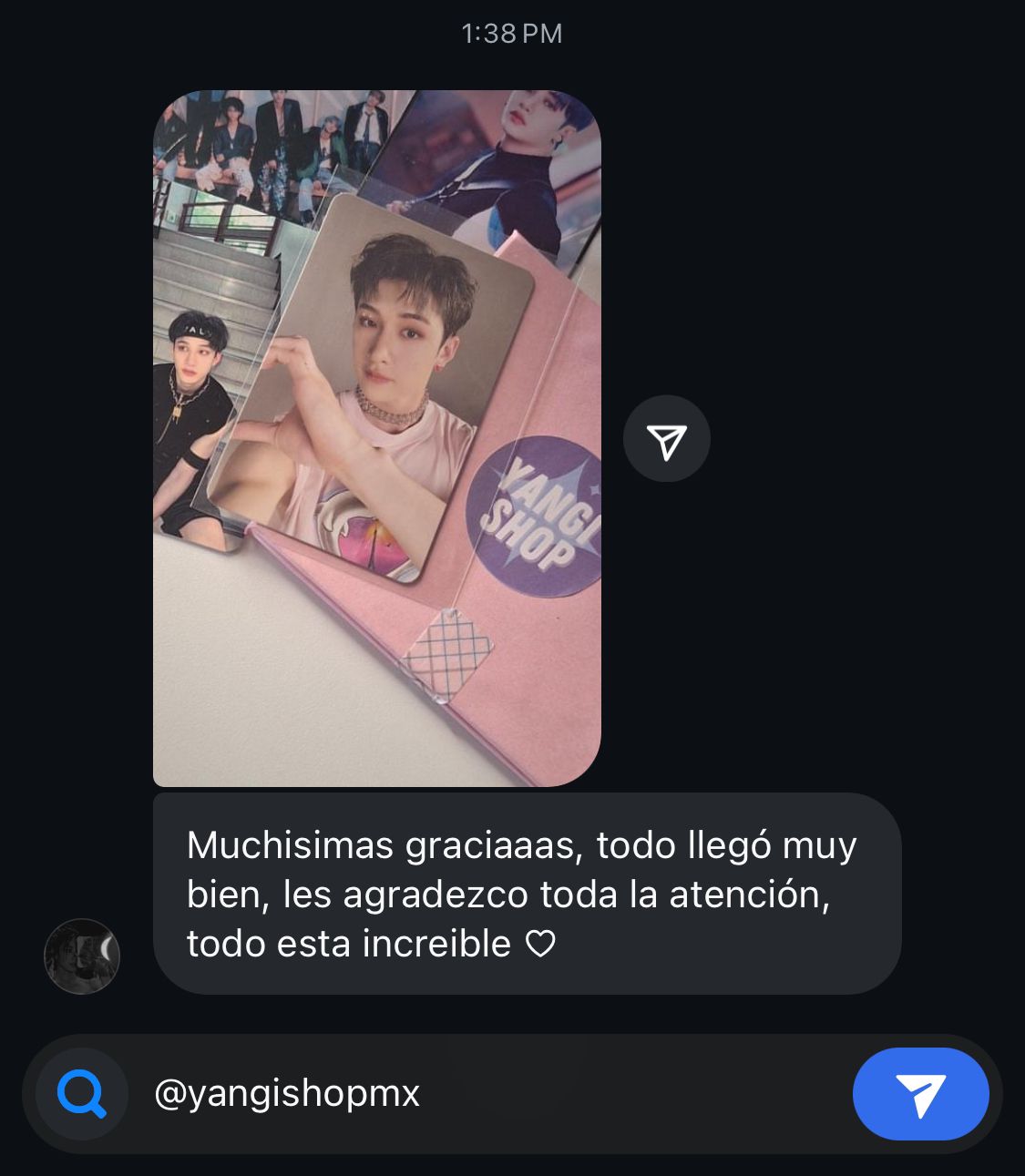
Task: Focus the message field containing @yangishopmx
Action: (492, 1093)
